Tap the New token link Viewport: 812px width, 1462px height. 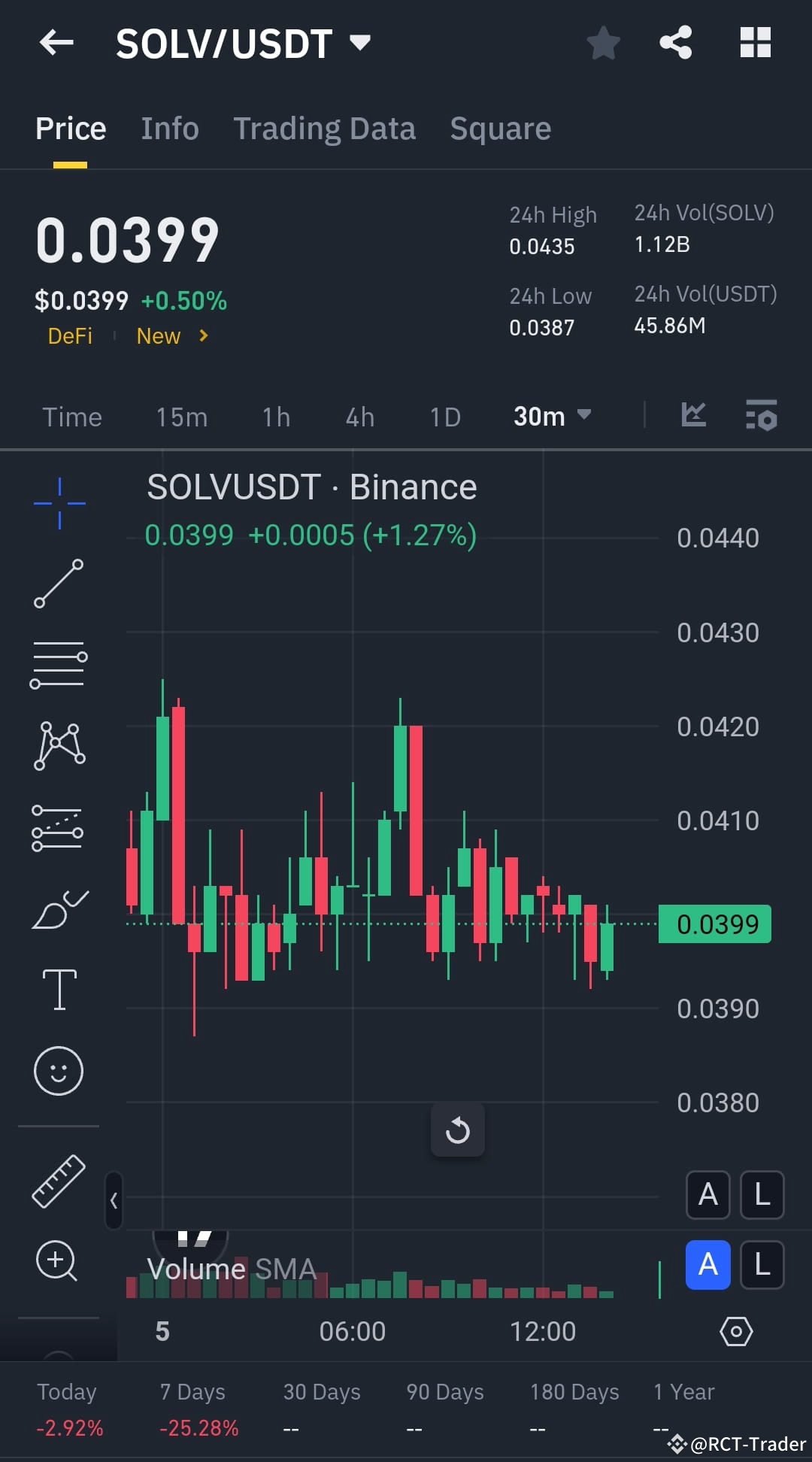(x=158, y=336)
